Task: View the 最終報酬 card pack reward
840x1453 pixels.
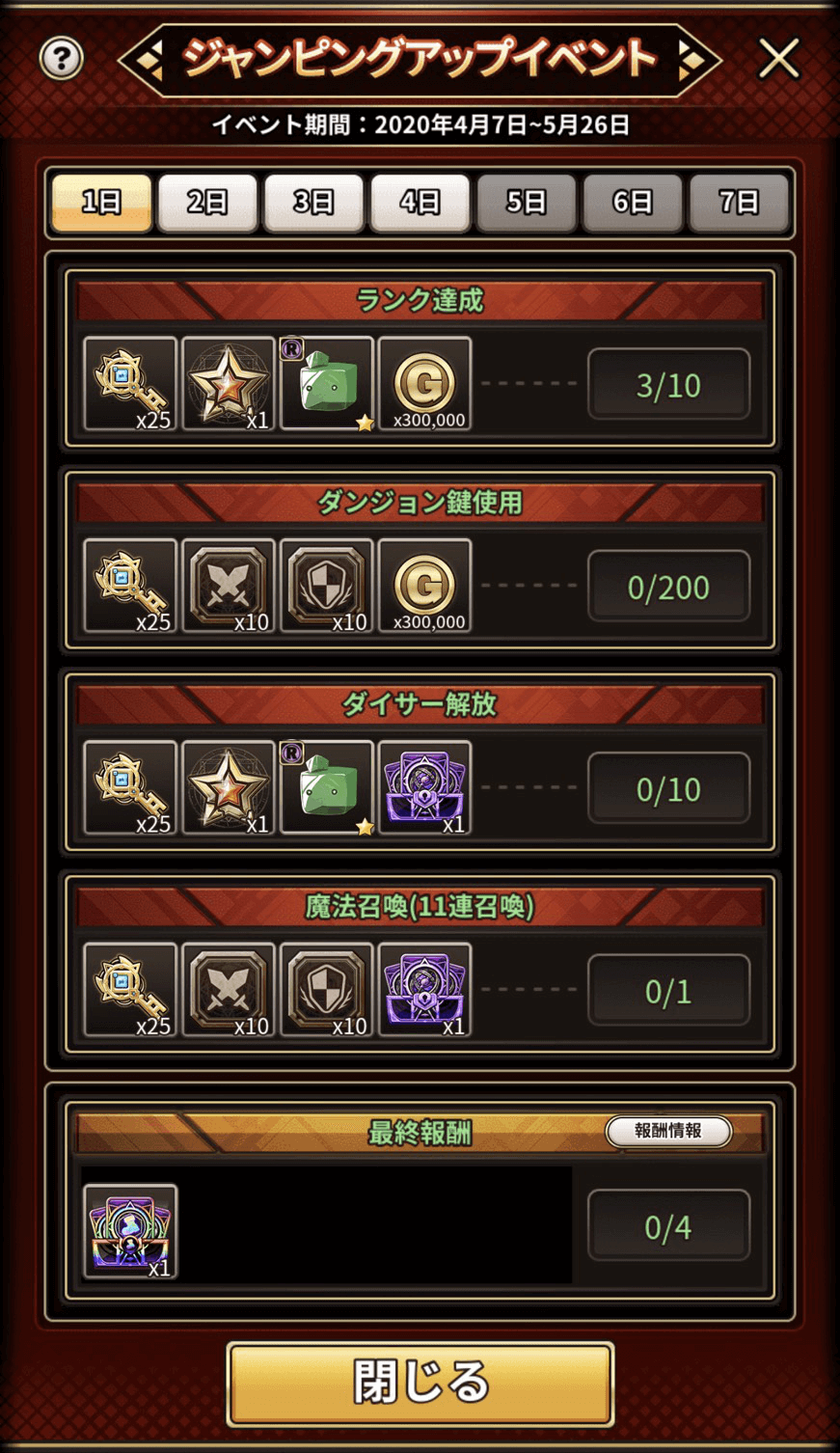Action: click(130, 1231)
